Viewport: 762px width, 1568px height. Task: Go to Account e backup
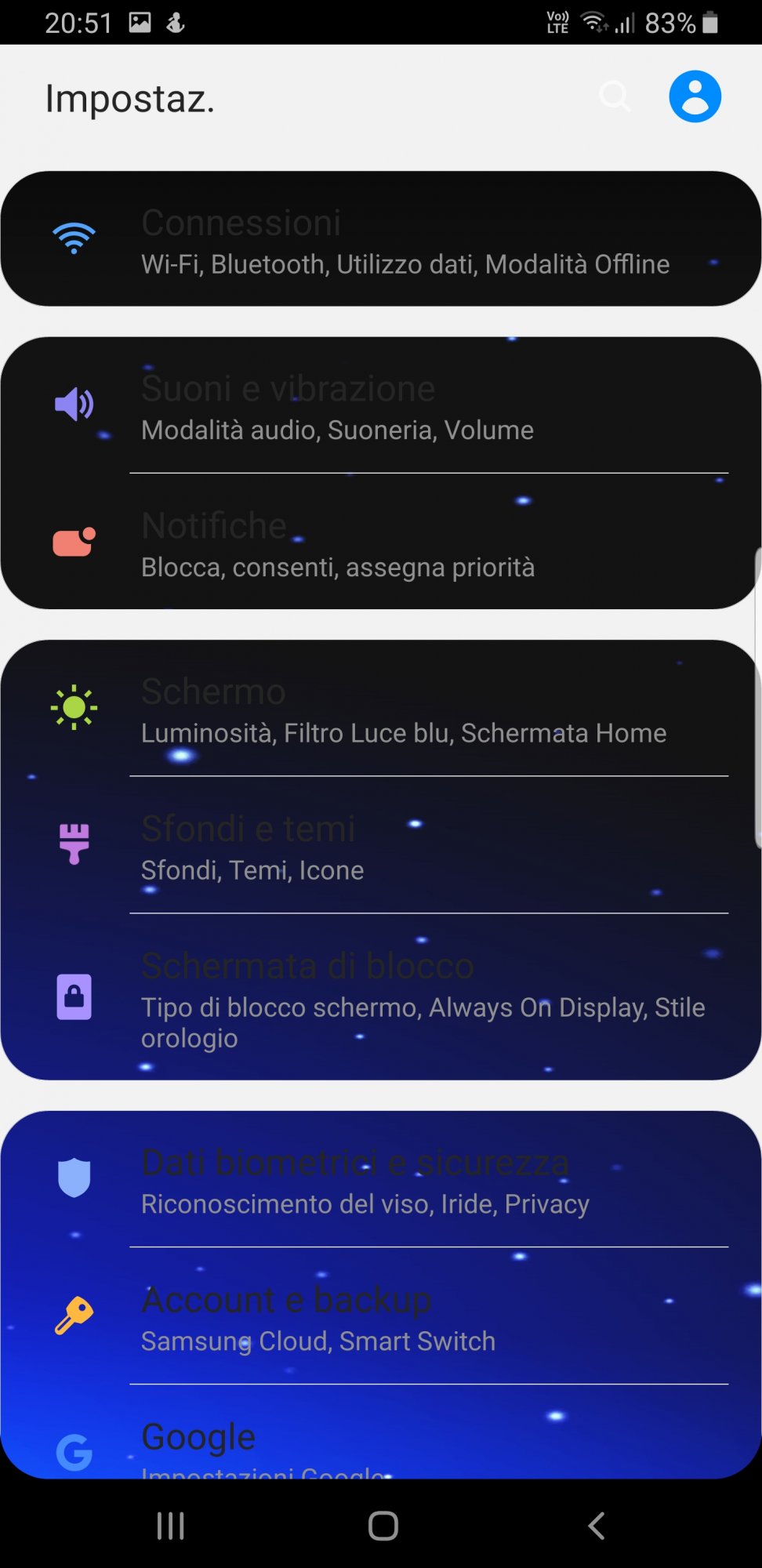click(x=381, y=1316)
